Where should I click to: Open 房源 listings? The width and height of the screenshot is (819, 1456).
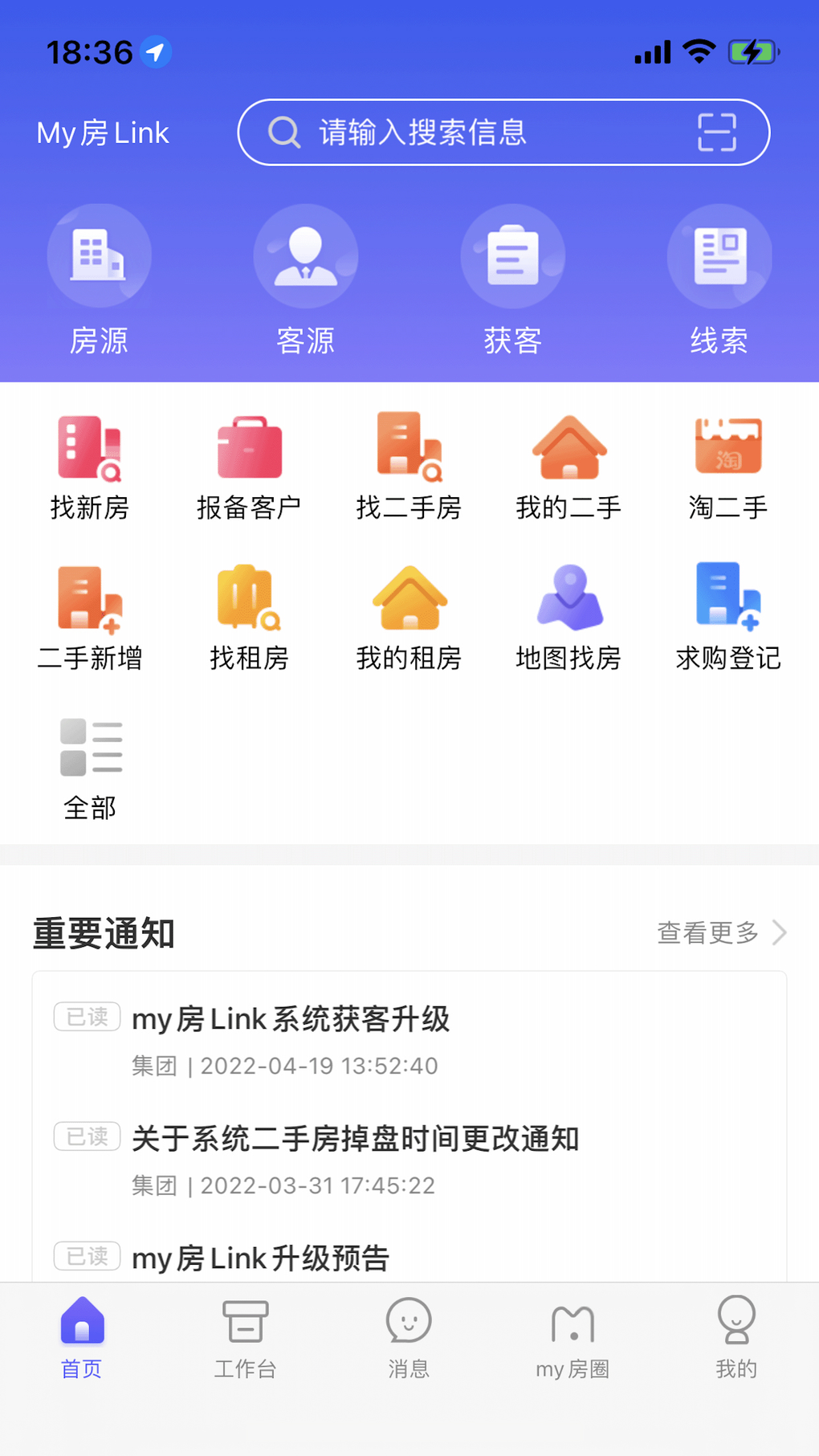click(x=99, y=279)
